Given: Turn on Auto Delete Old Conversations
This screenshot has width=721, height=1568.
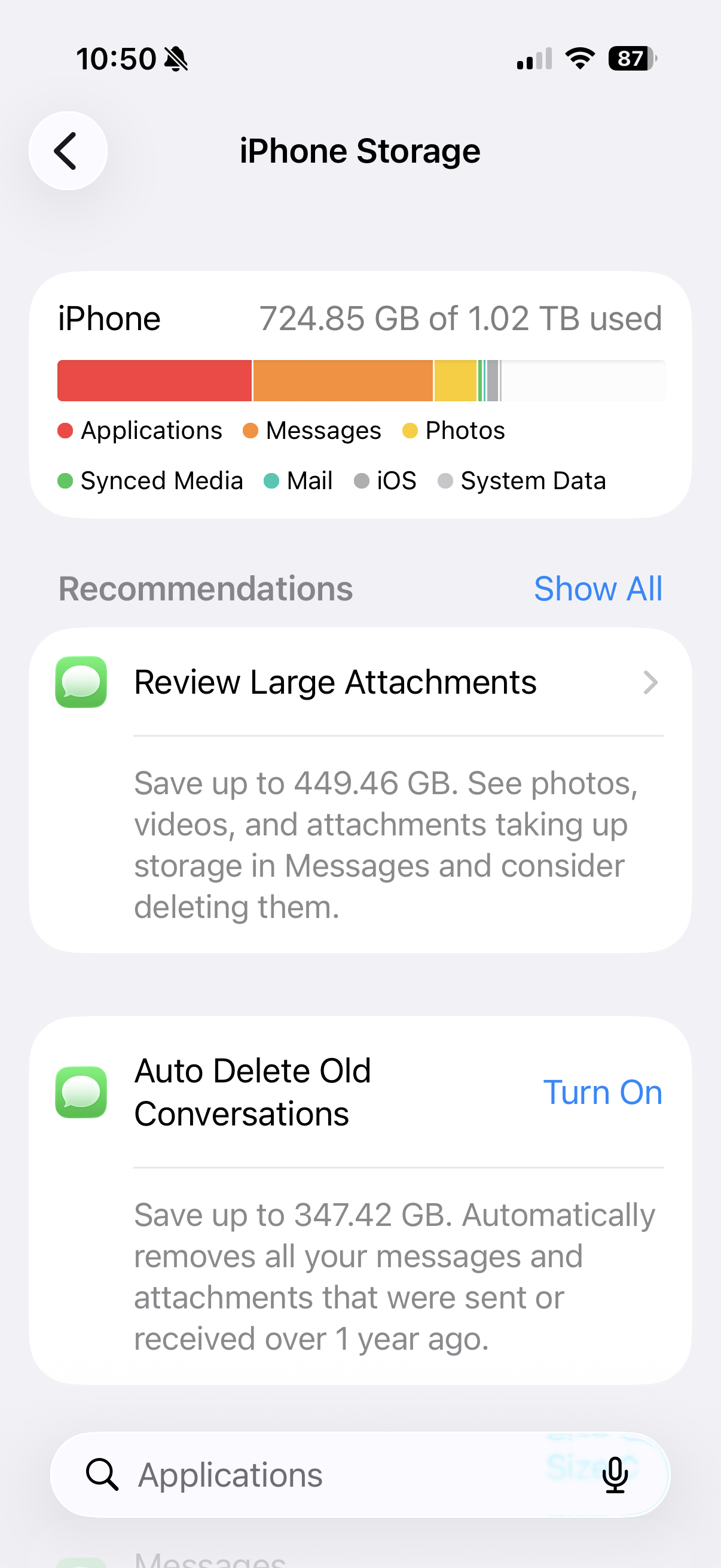Looking at the screenshot, I should [x=603, y=1092].
